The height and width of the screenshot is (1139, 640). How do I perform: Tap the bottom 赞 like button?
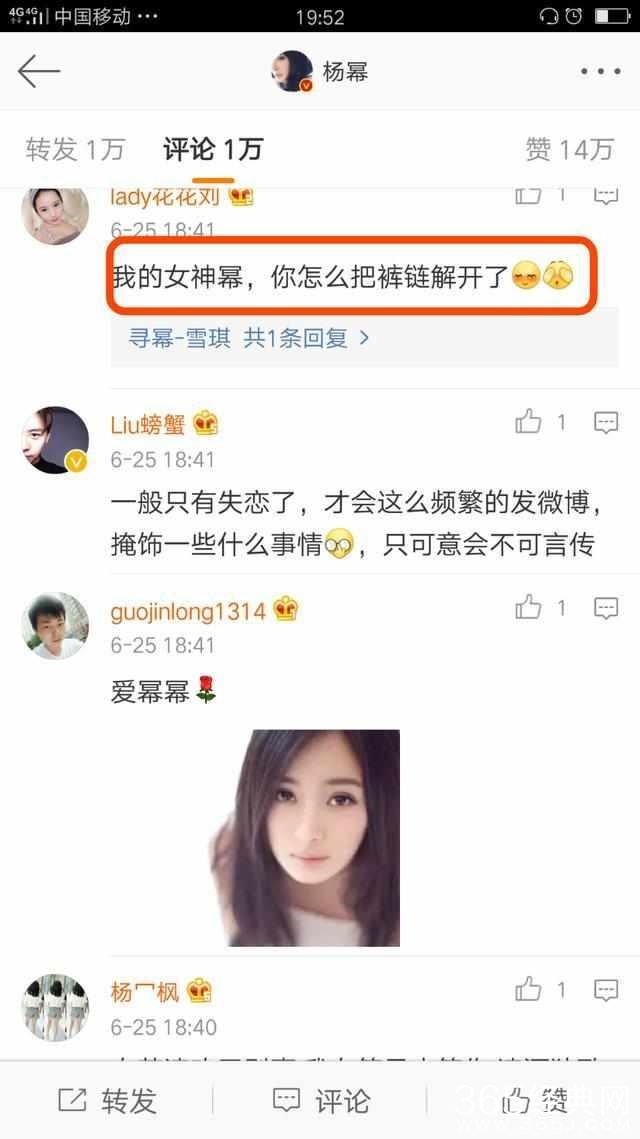click(x=535, y=1101)
